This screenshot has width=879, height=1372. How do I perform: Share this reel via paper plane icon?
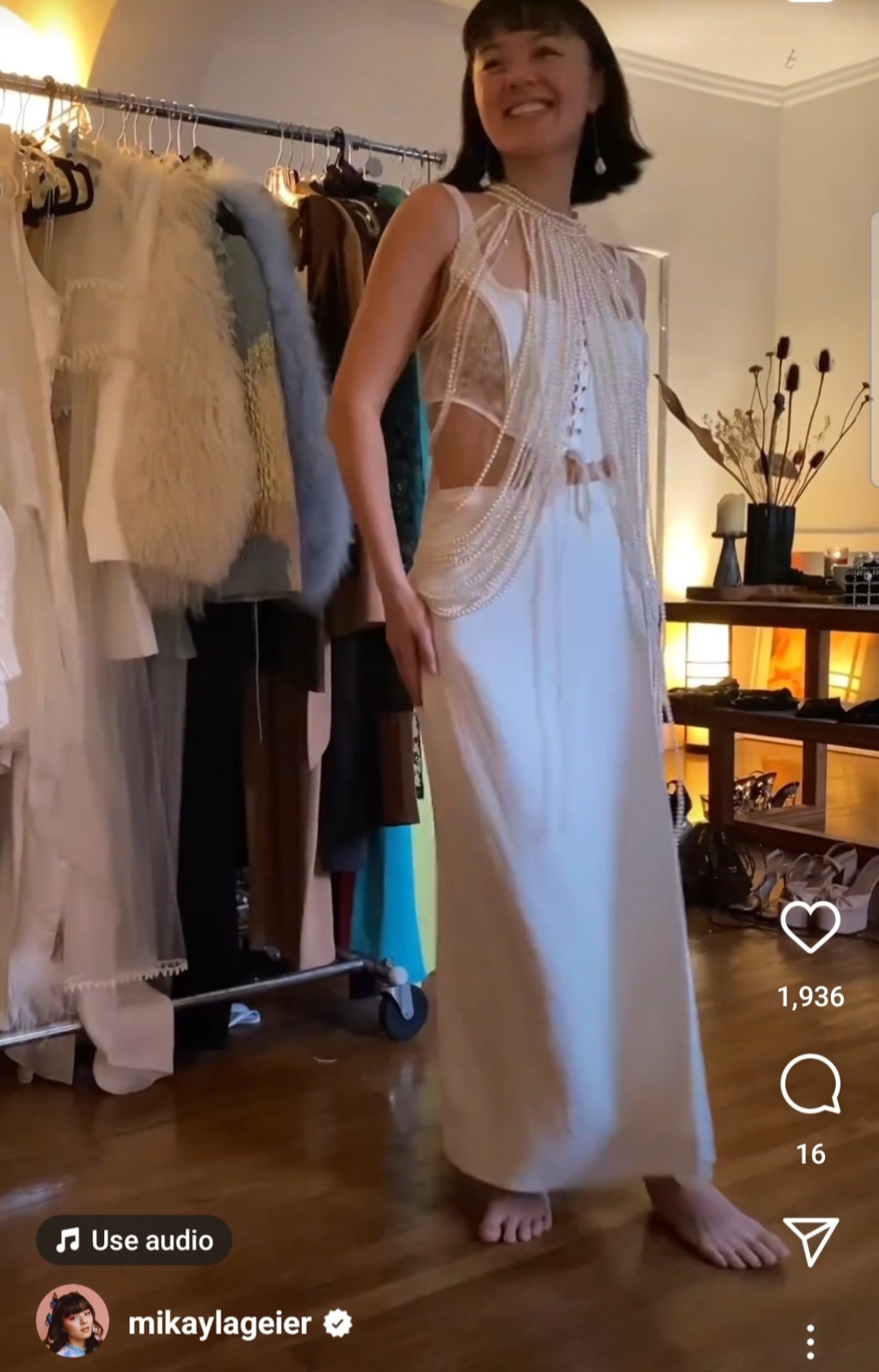pos(810,1241)
